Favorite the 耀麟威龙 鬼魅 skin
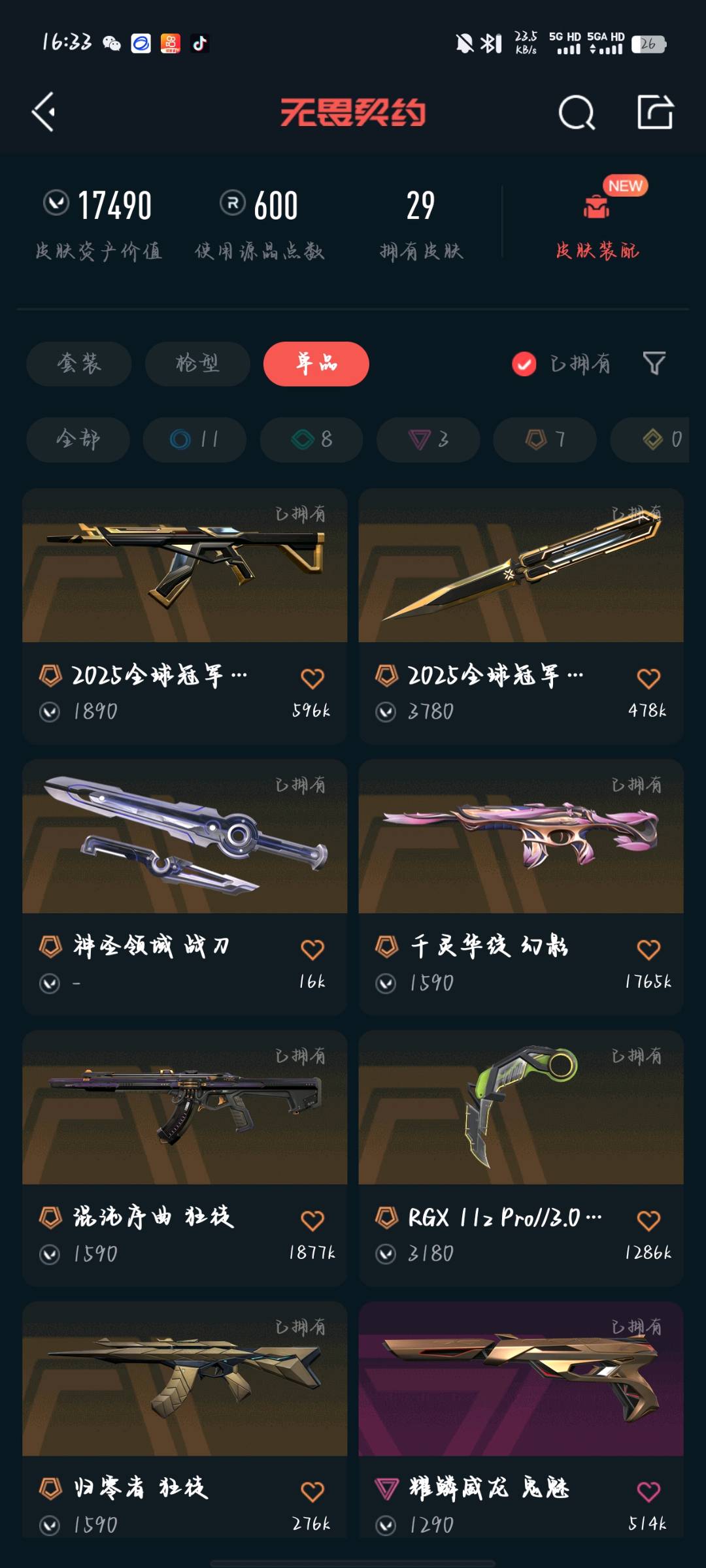706x1568 pixels. click(648, 1492)
